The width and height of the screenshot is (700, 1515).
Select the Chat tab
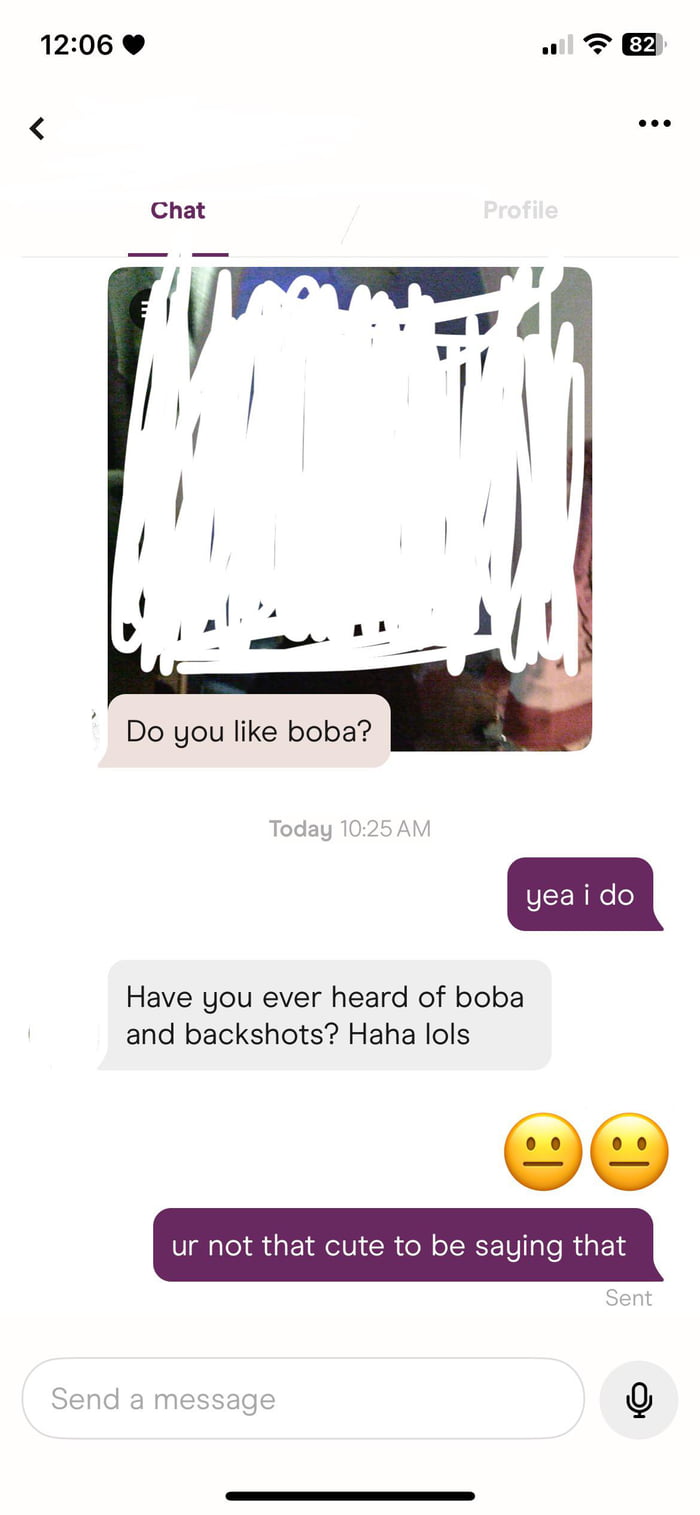178,210
